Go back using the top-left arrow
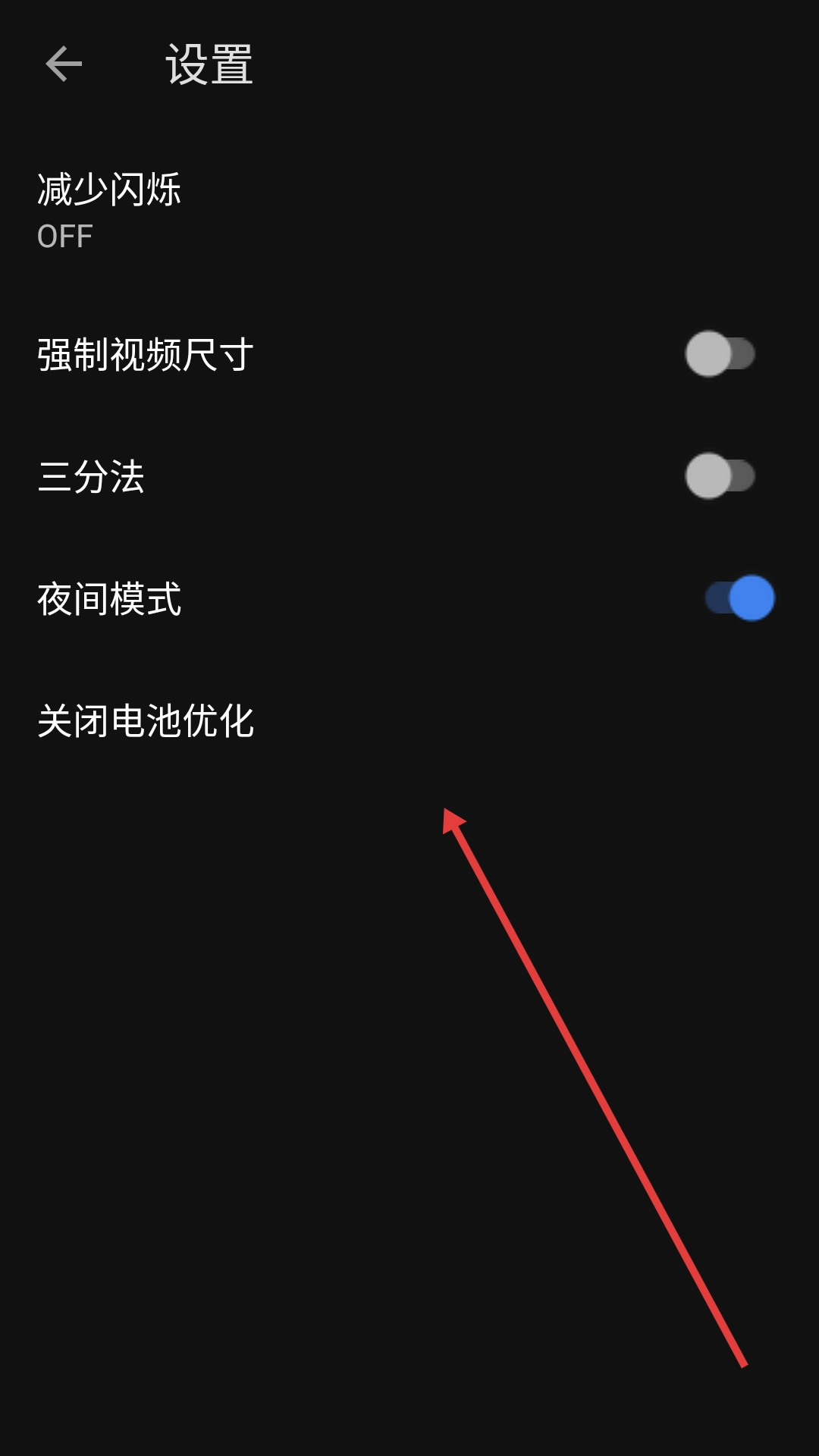 click(x=64, y=64)
